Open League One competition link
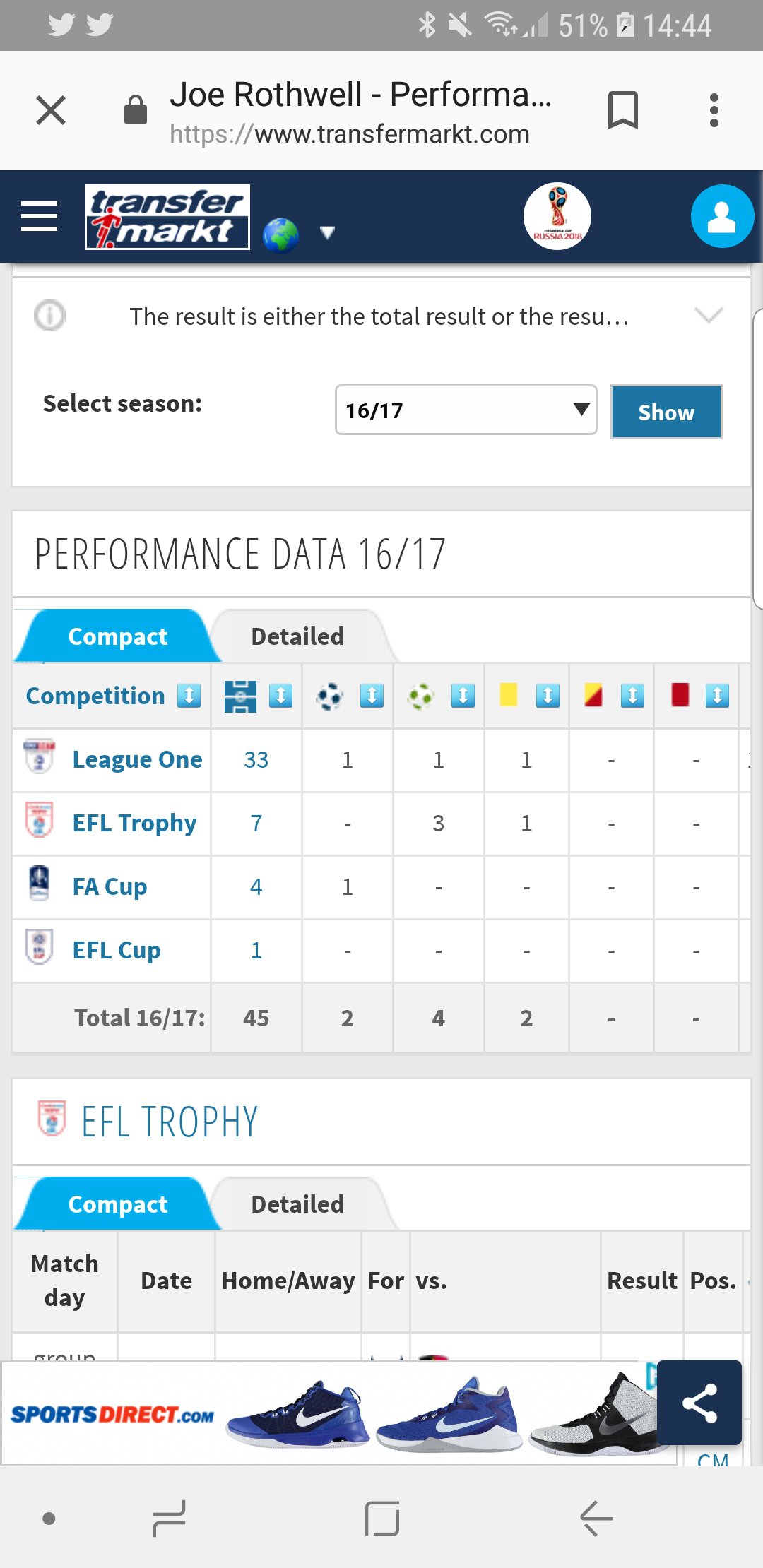The image size is (763, 1568). (x=138, y=759)
